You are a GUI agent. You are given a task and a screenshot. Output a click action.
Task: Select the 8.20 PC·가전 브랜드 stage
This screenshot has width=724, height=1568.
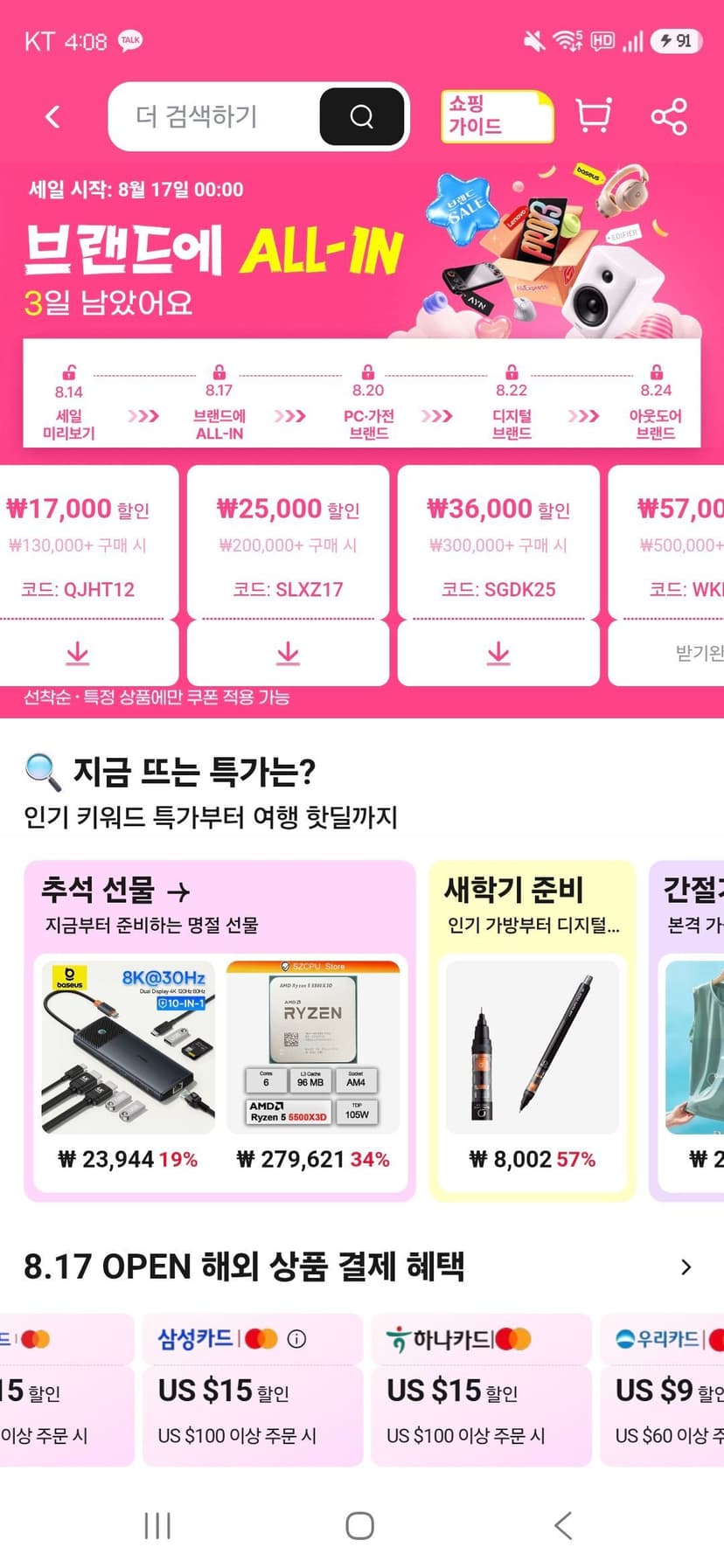click(368, 402)
